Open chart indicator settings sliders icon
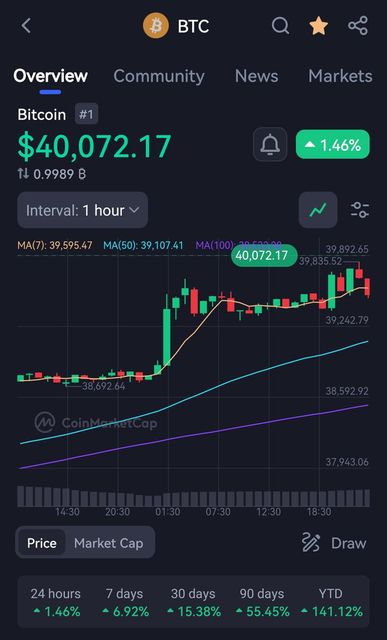 360,210
